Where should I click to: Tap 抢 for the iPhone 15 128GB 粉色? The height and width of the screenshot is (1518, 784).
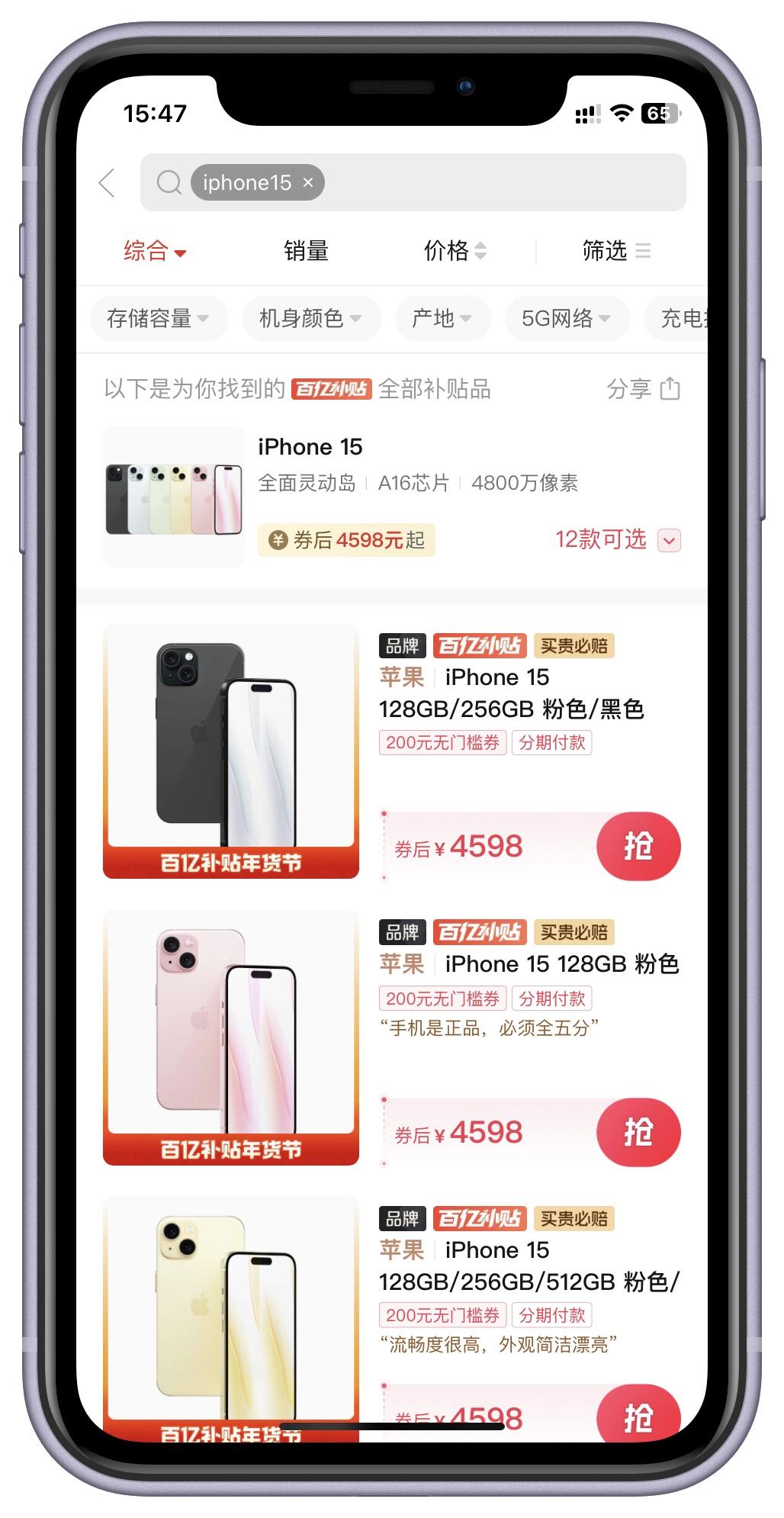tap(638, 1133)
